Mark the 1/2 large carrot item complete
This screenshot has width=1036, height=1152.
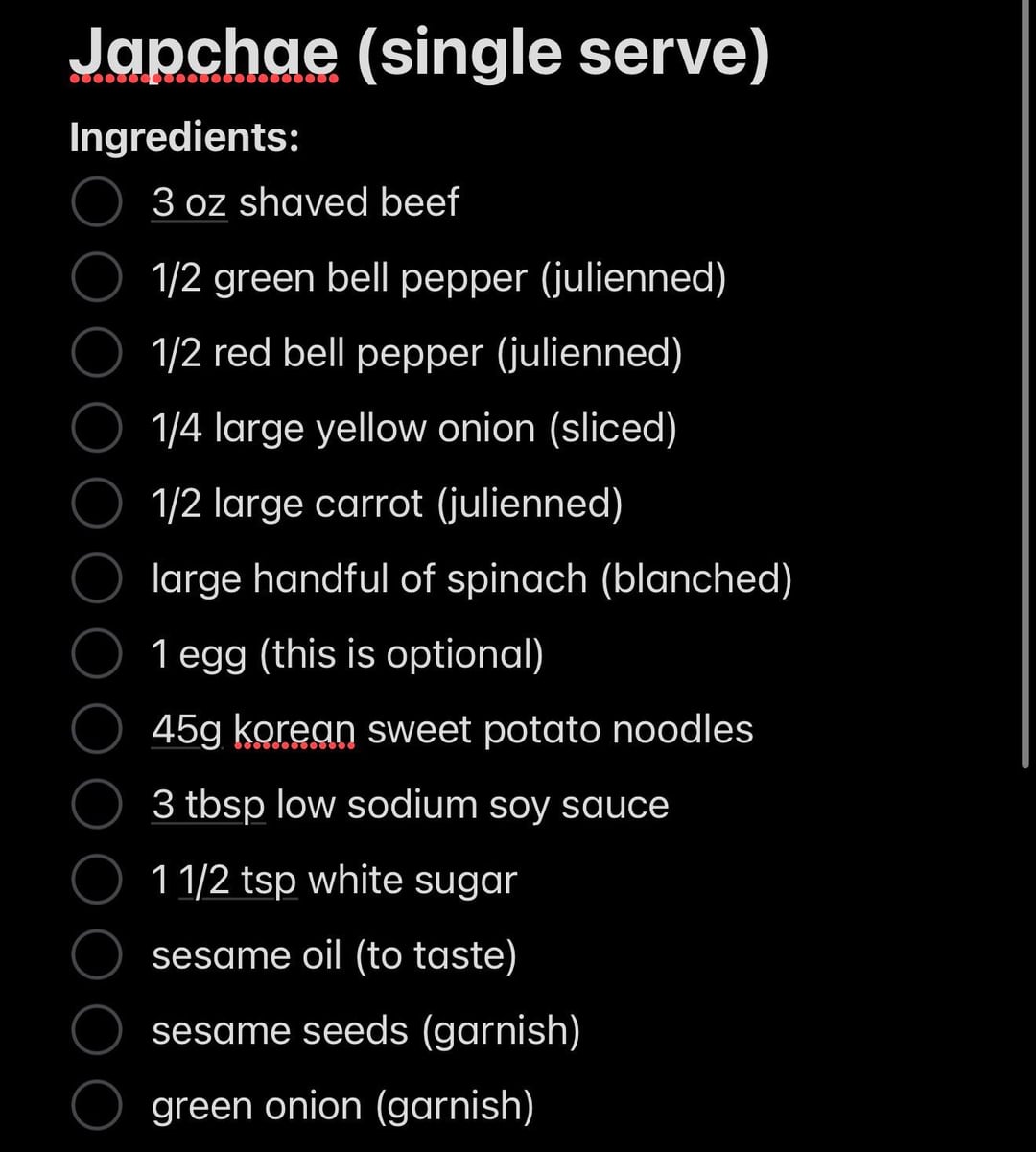coord(96,504)
